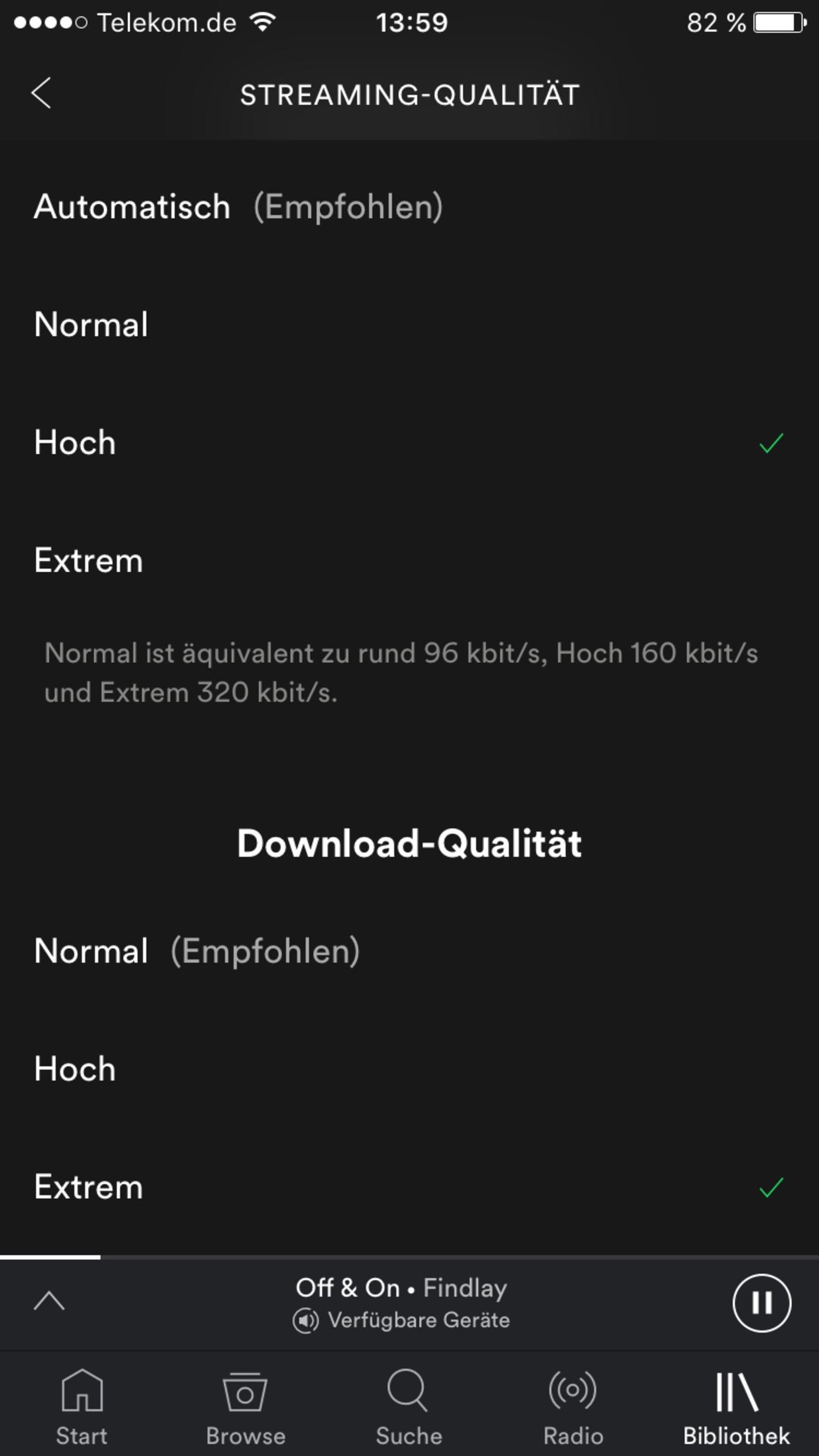The width and height of the screenshot is (819, 1456).
Task: Set streaming quality to Extrem
Action: pyautogui.click(x=409, y=560)
